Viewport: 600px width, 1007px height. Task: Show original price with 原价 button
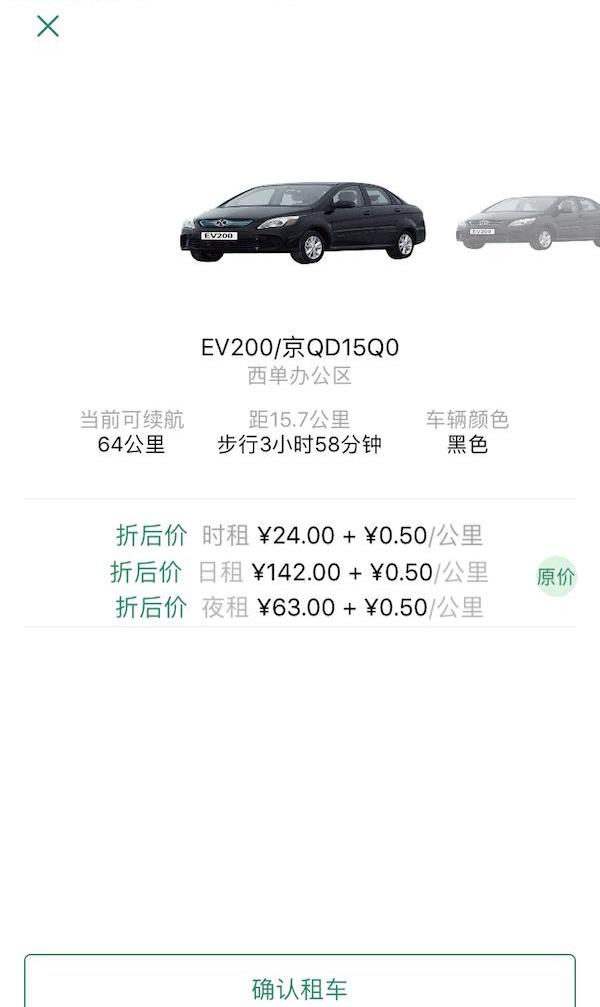pos(556,576)
